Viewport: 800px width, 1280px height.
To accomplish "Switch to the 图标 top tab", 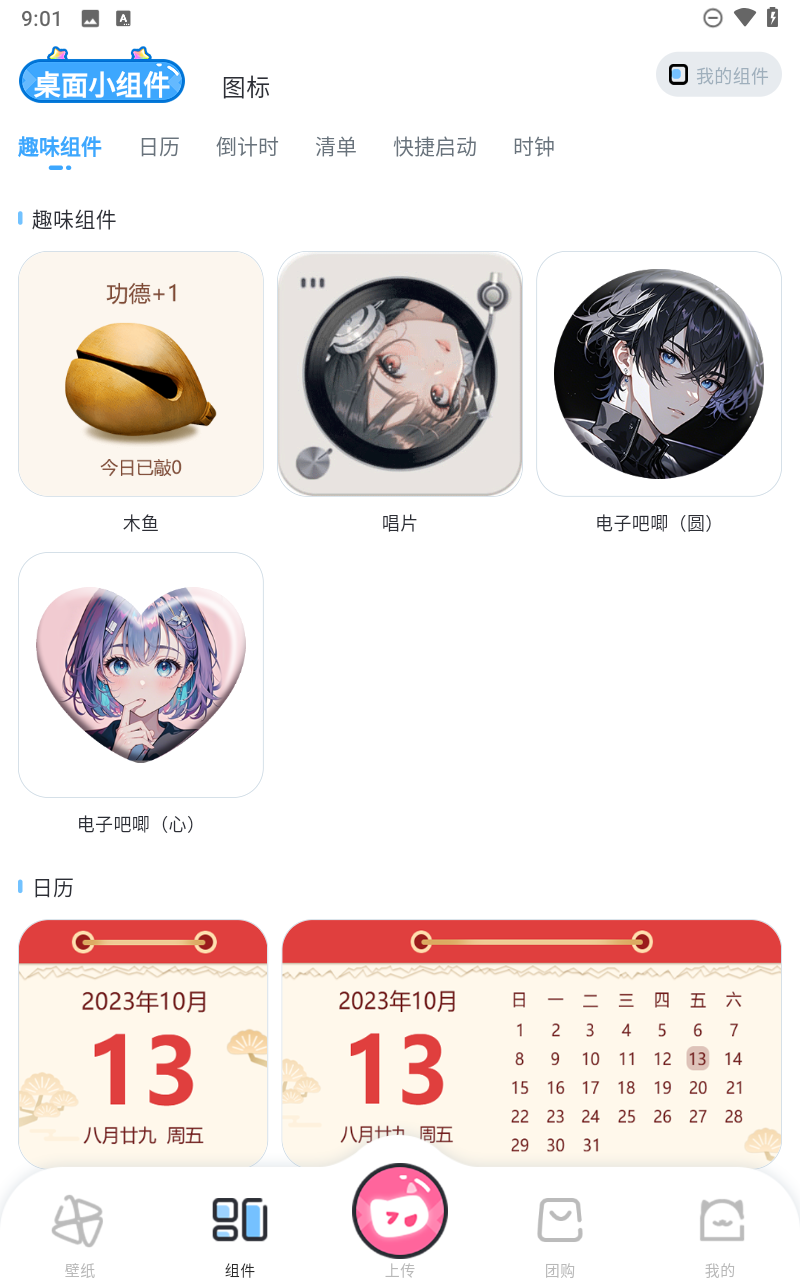I will coord(246,87).
